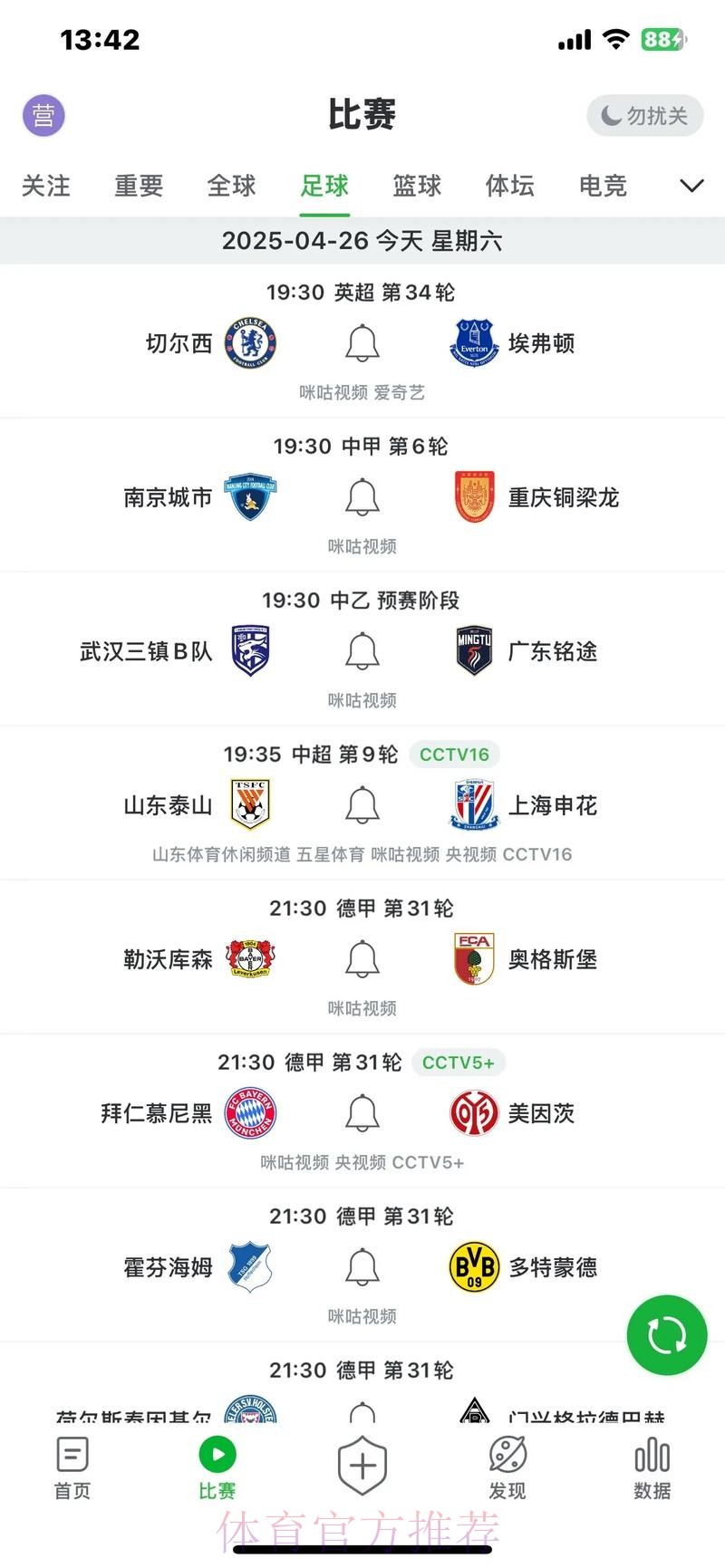Open the 关注 favorites tab
The height and width of the screenshot is (1568, 725).
coord(46,185)
